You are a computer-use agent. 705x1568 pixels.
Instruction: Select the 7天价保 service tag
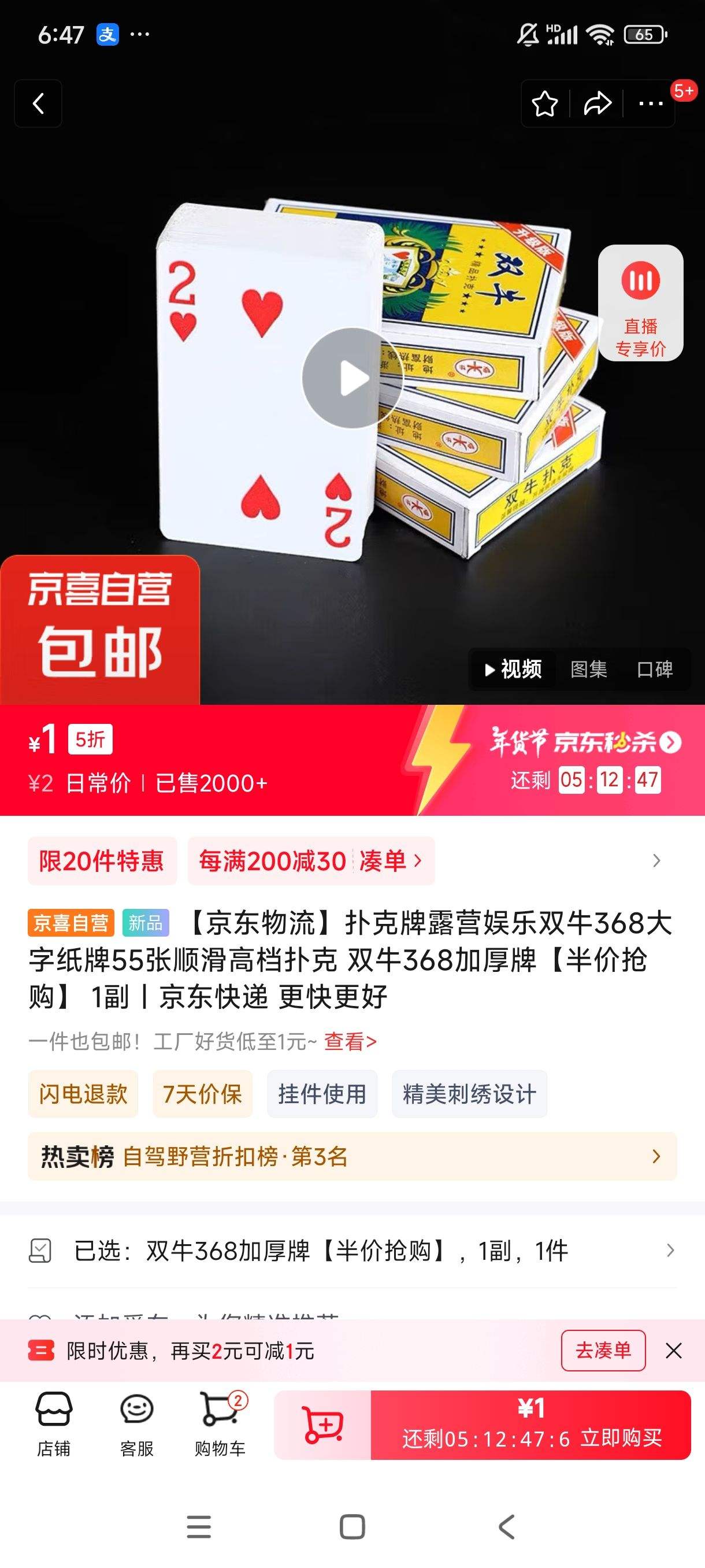coord(203,1094)
